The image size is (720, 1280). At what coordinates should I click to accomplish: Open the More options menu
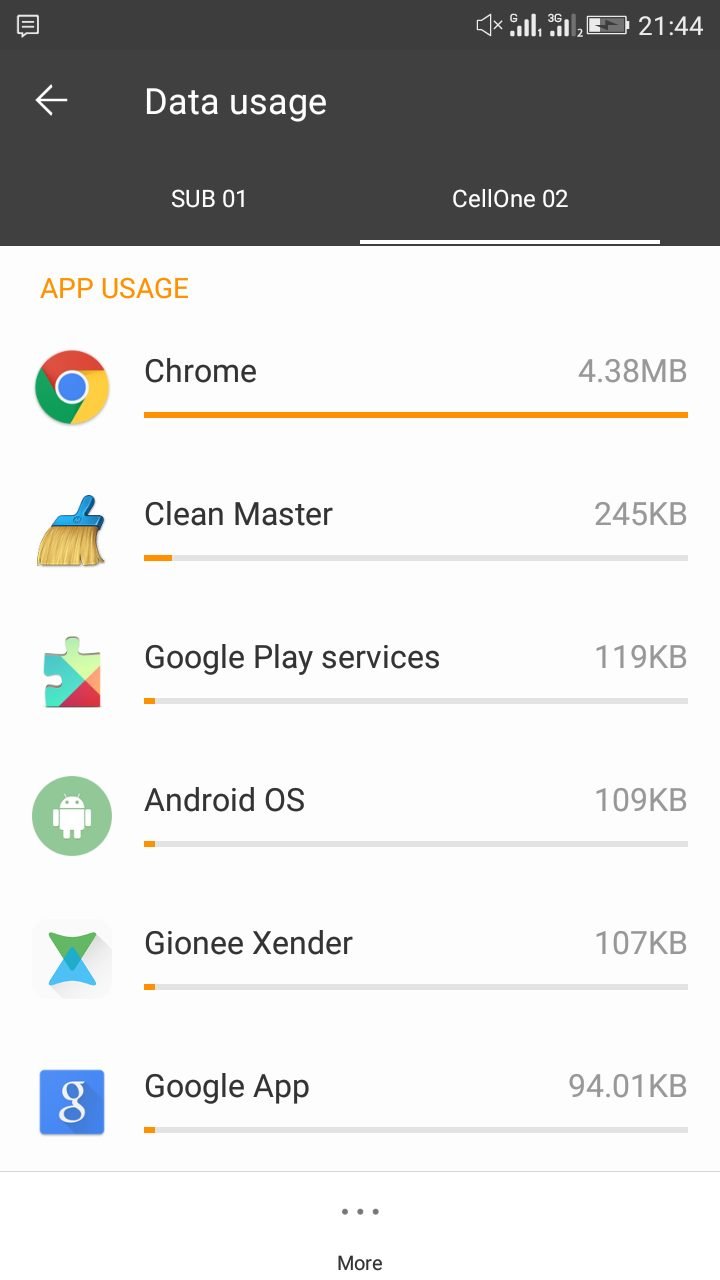[360, 1236]
